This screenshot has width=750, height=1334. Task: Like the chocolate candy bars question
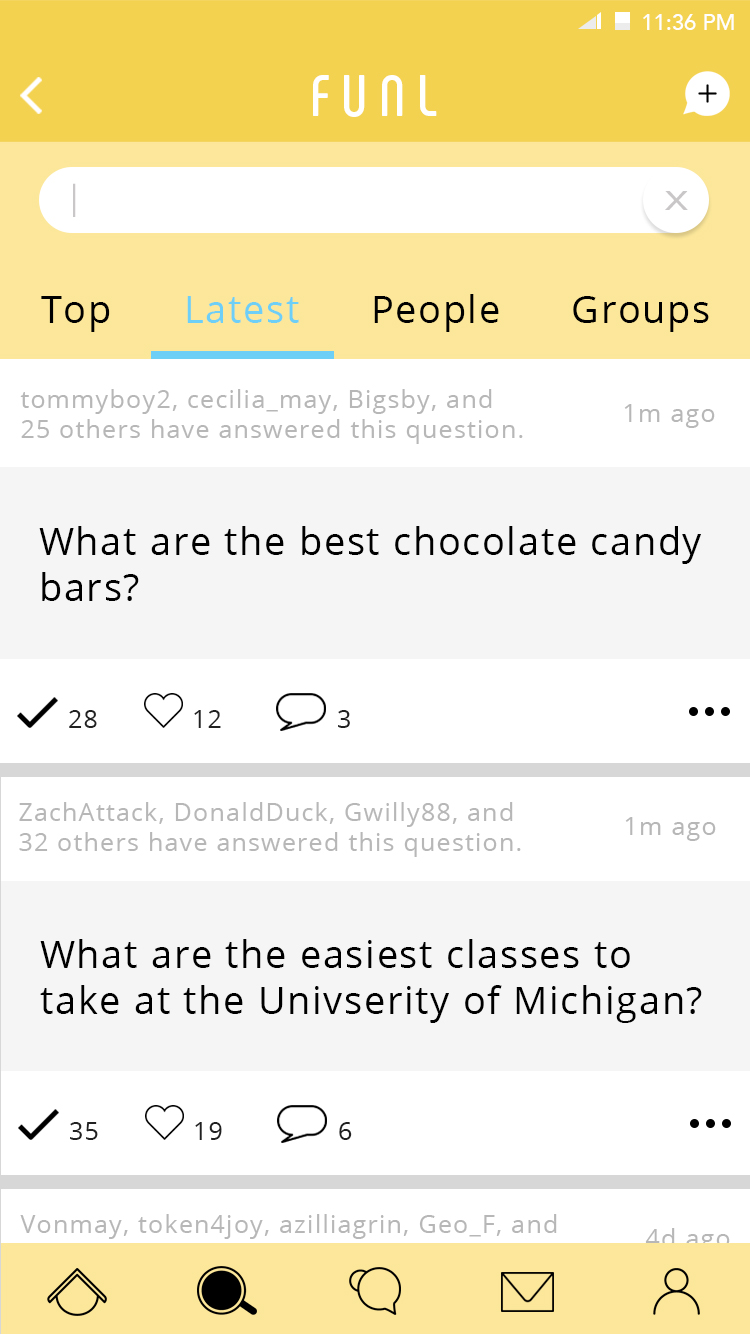[x=164, y=711]
